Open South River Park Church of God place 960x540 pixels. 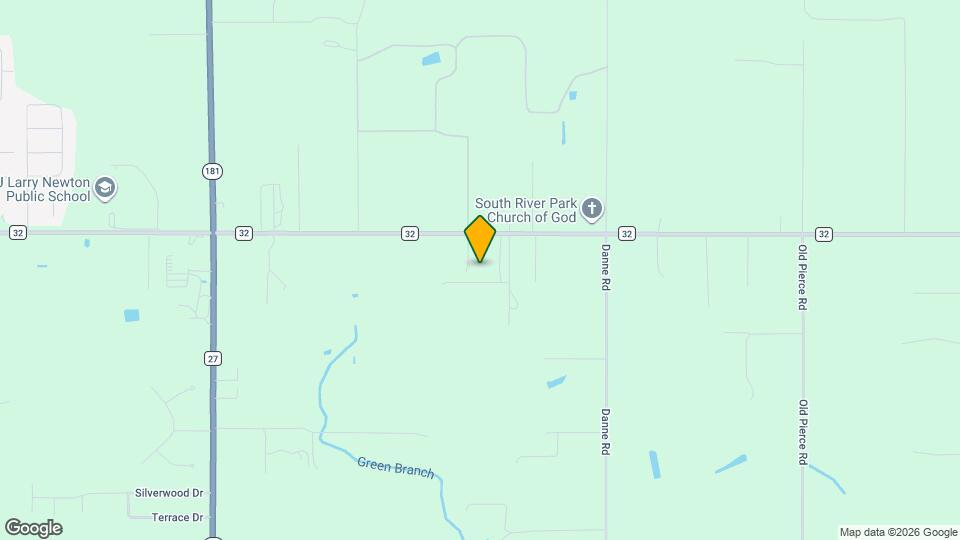coord(592,209)
